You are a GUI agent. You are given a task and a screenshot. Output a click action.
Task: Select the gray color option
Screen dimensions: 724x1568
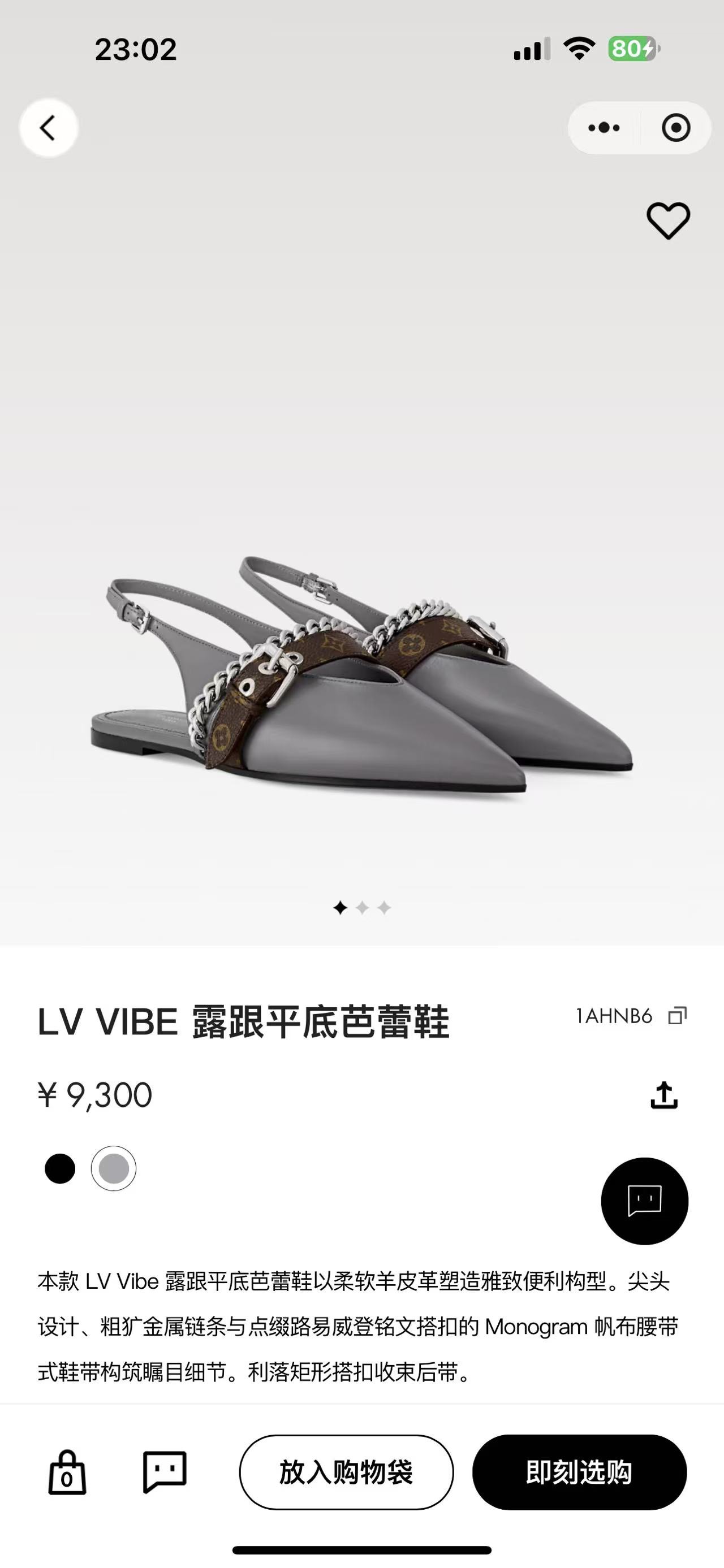[114, 1169]
